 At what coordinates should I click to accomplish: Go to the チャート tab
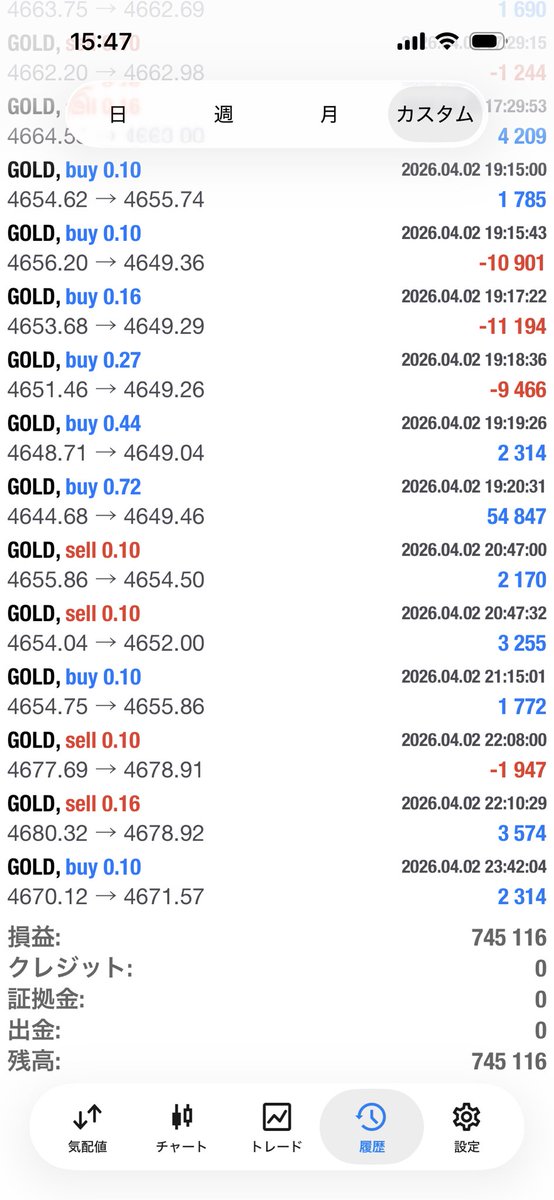182,1128
